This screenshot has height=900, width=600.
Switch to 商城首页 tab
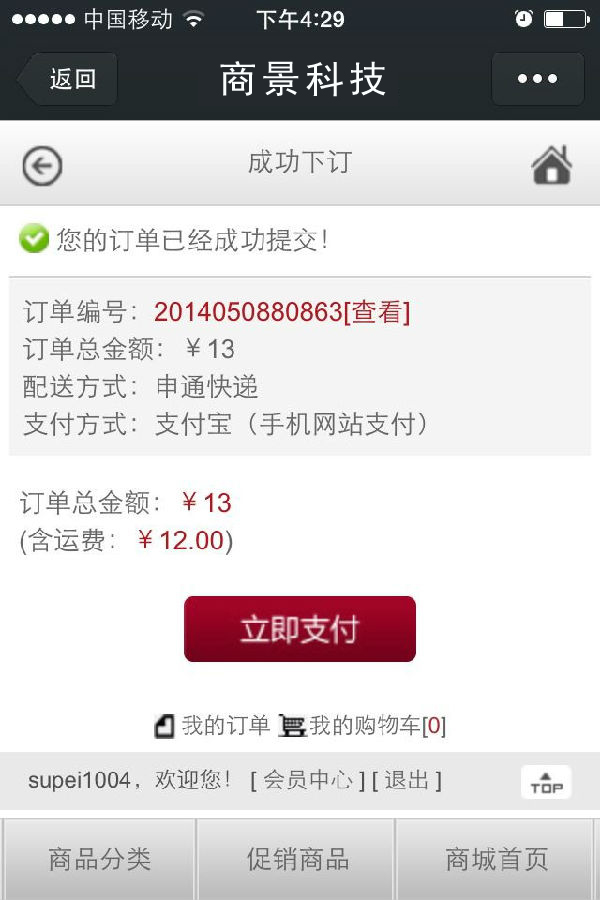tap(497, 859)
